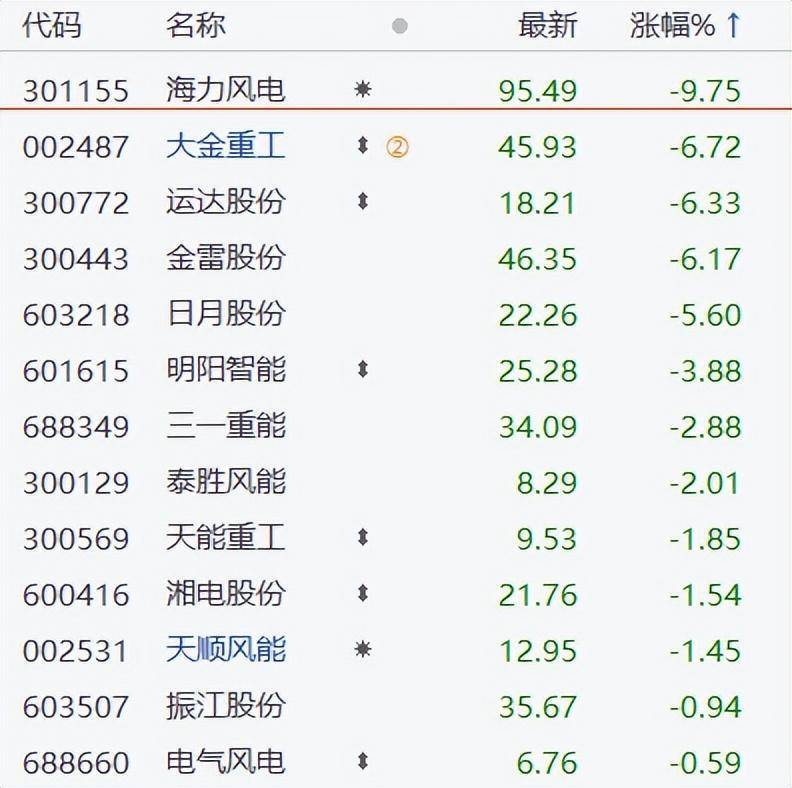View details for 振江股份

(225, 707)
